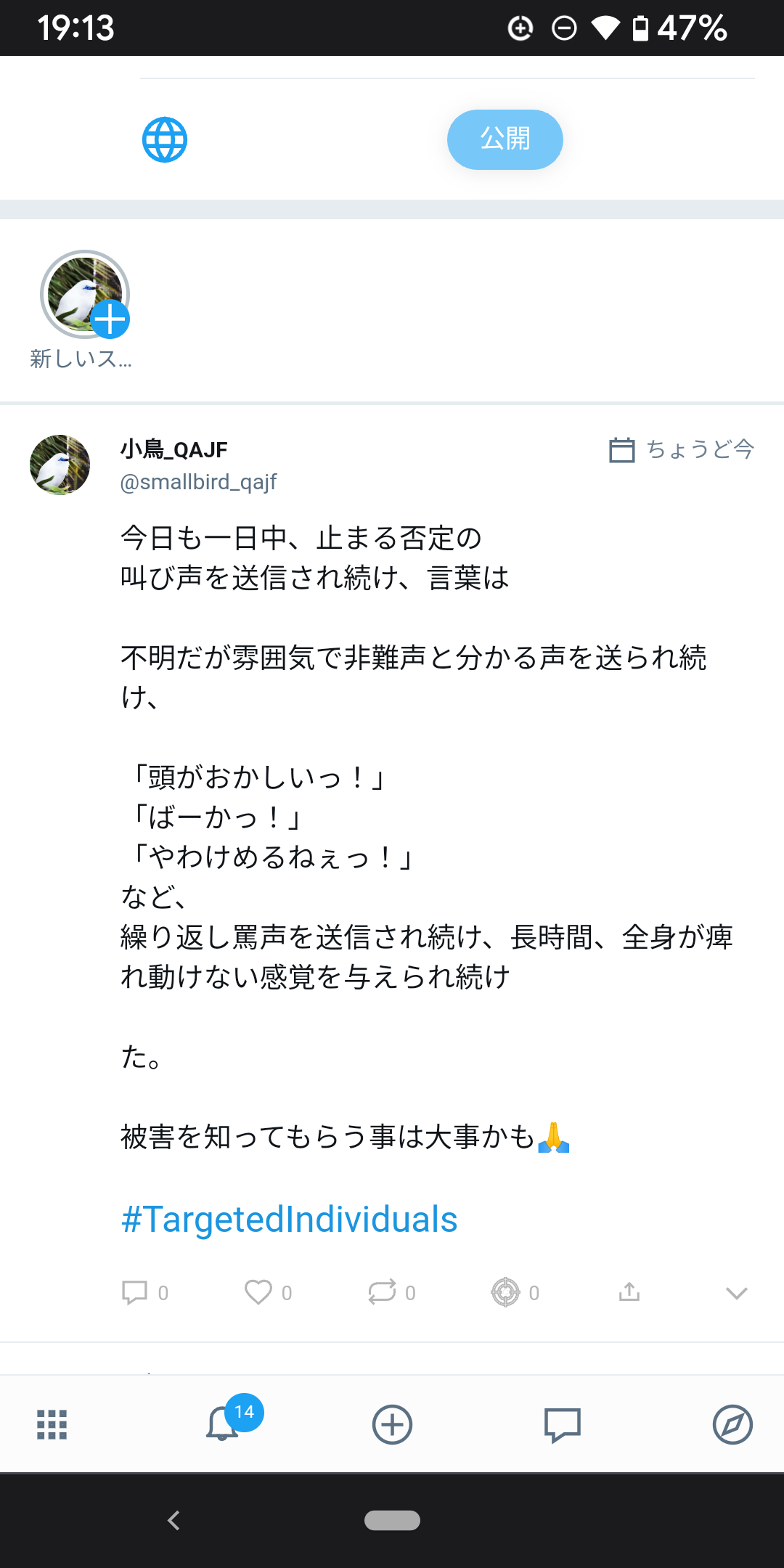This screenshot has width=784, height=1568.
Task: Open the #TargetedIndividuals hashtag
Action: (x=289, y=1219)
